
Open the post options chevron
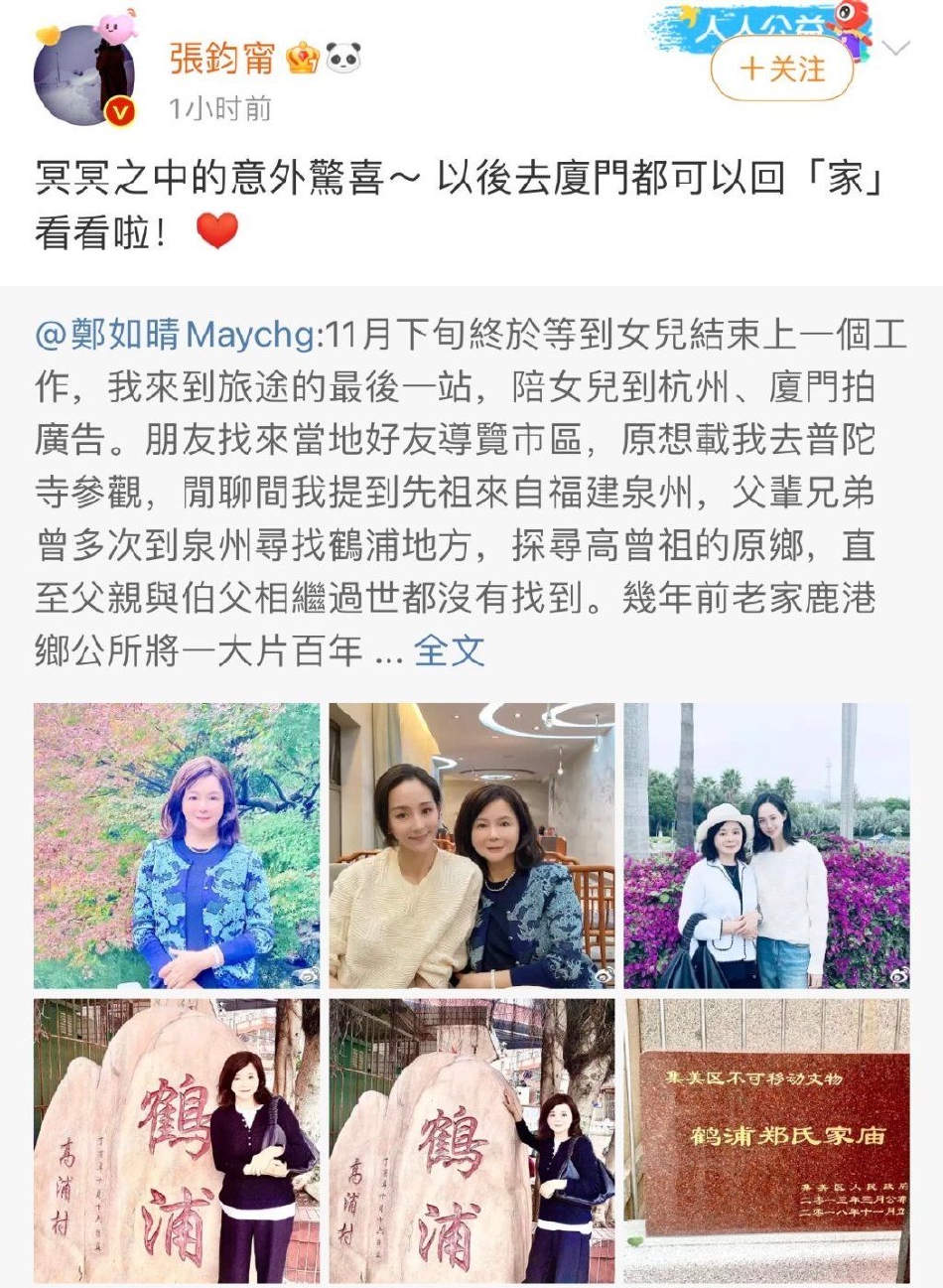click(895, 49)
